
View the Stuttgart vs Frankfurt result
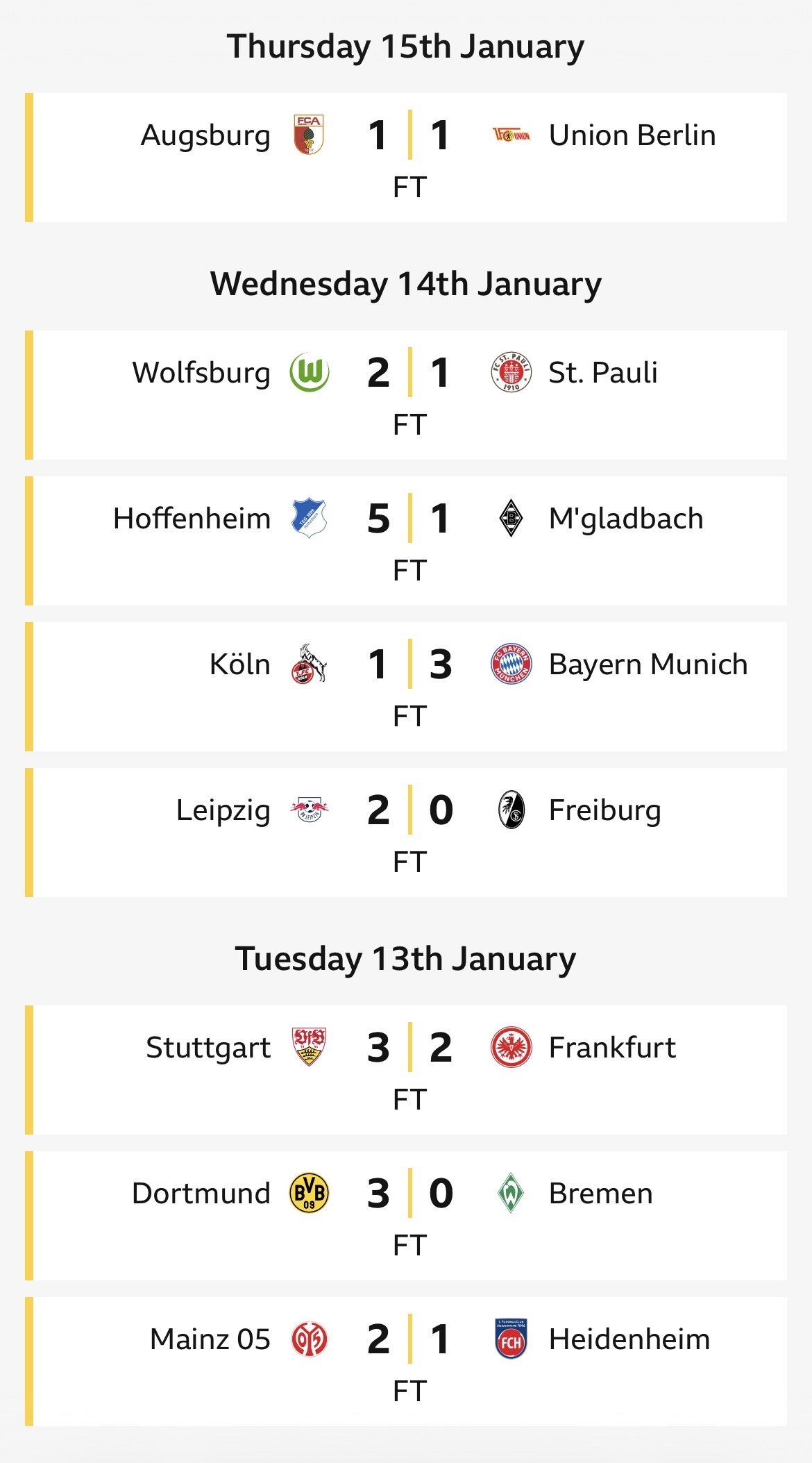406,1070
